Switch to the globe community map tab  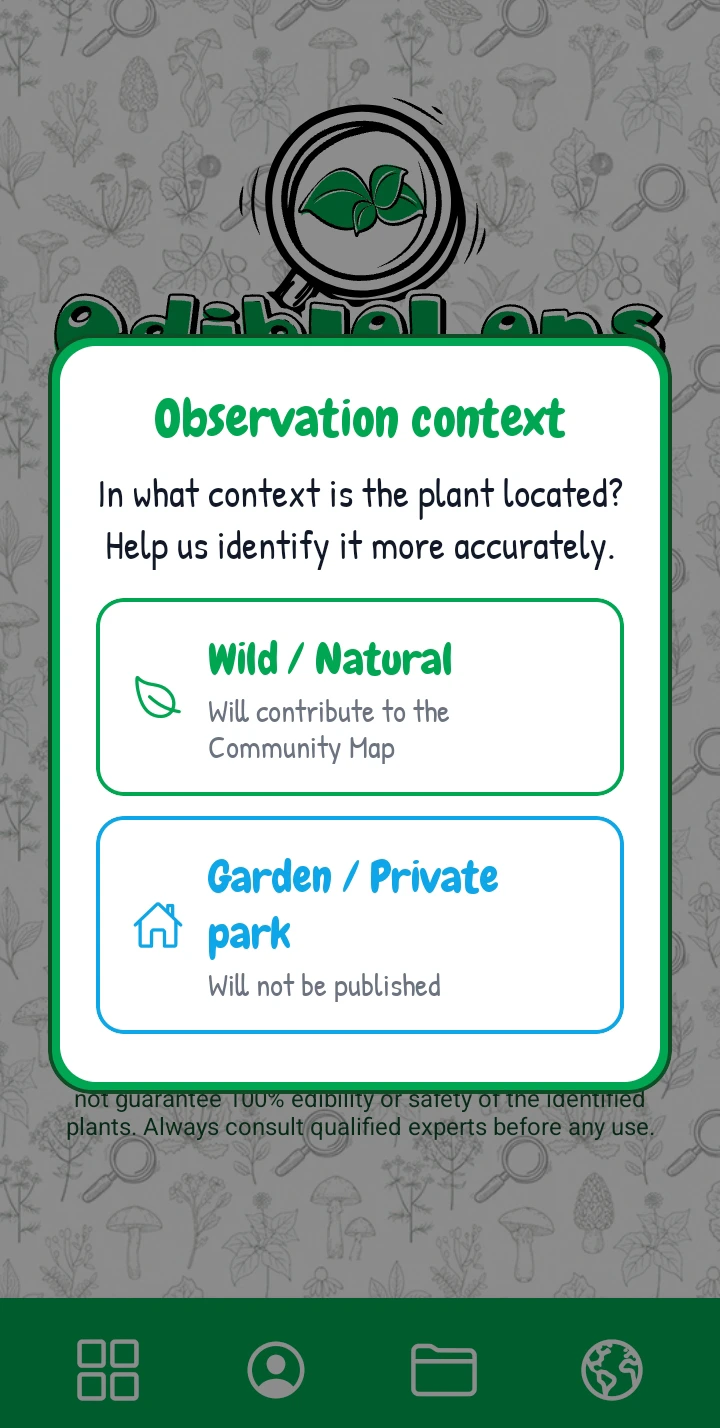click(x=612, y=1369)
